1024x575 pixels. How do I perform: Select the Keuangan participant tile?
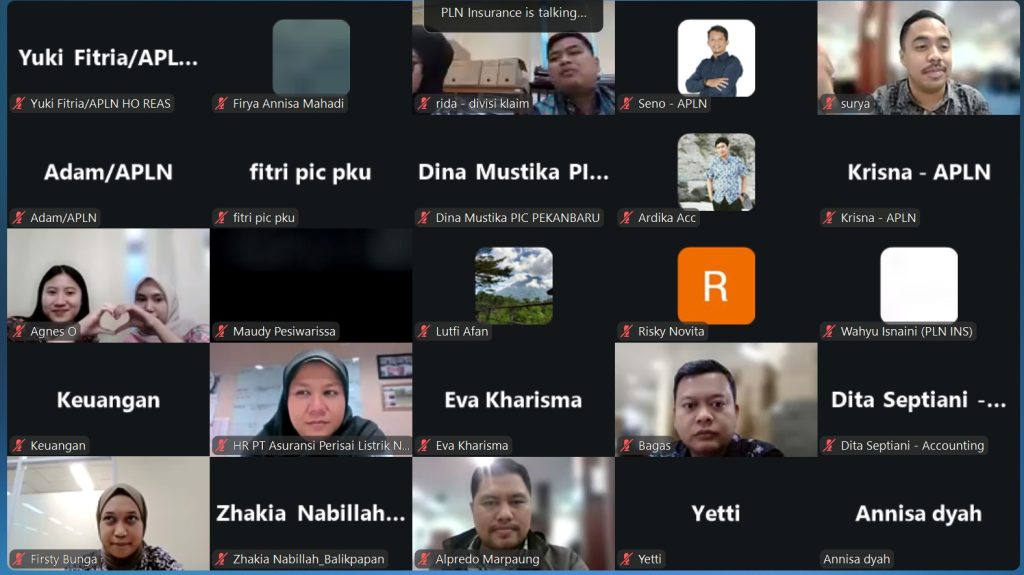tap(108, 400)
